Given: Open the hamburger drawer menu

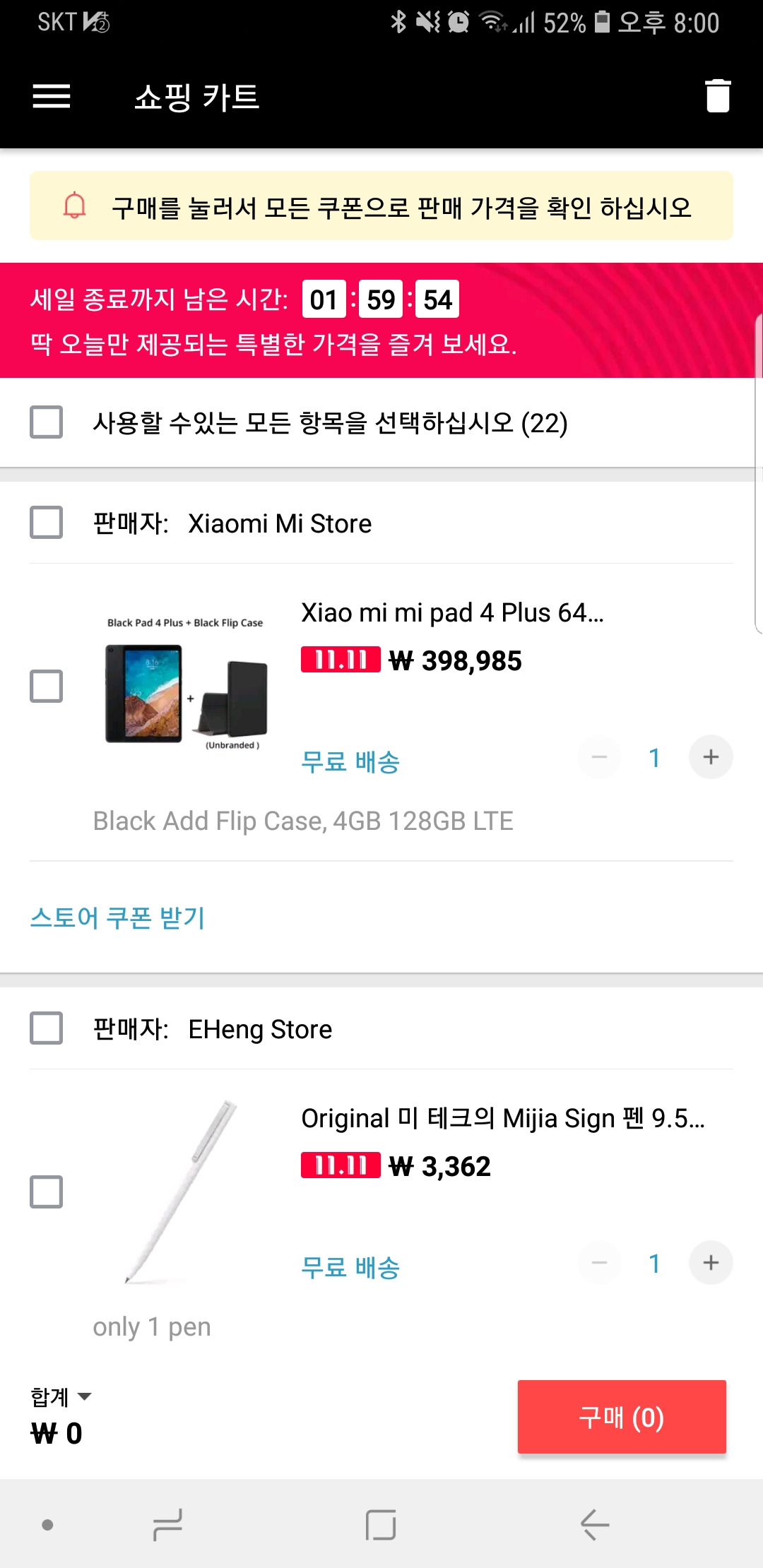Looking at the screenshot, I should 52,97.
